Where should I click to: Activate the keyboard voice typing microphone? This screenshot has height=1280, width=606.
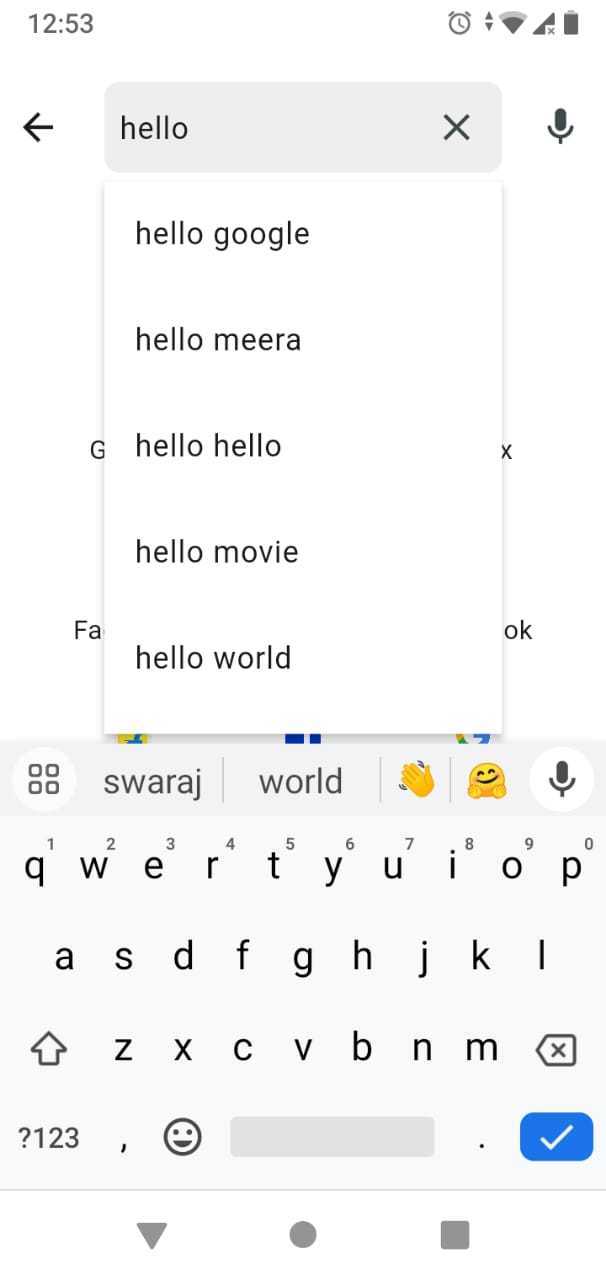pyautogui.click(x=562, y=779)
